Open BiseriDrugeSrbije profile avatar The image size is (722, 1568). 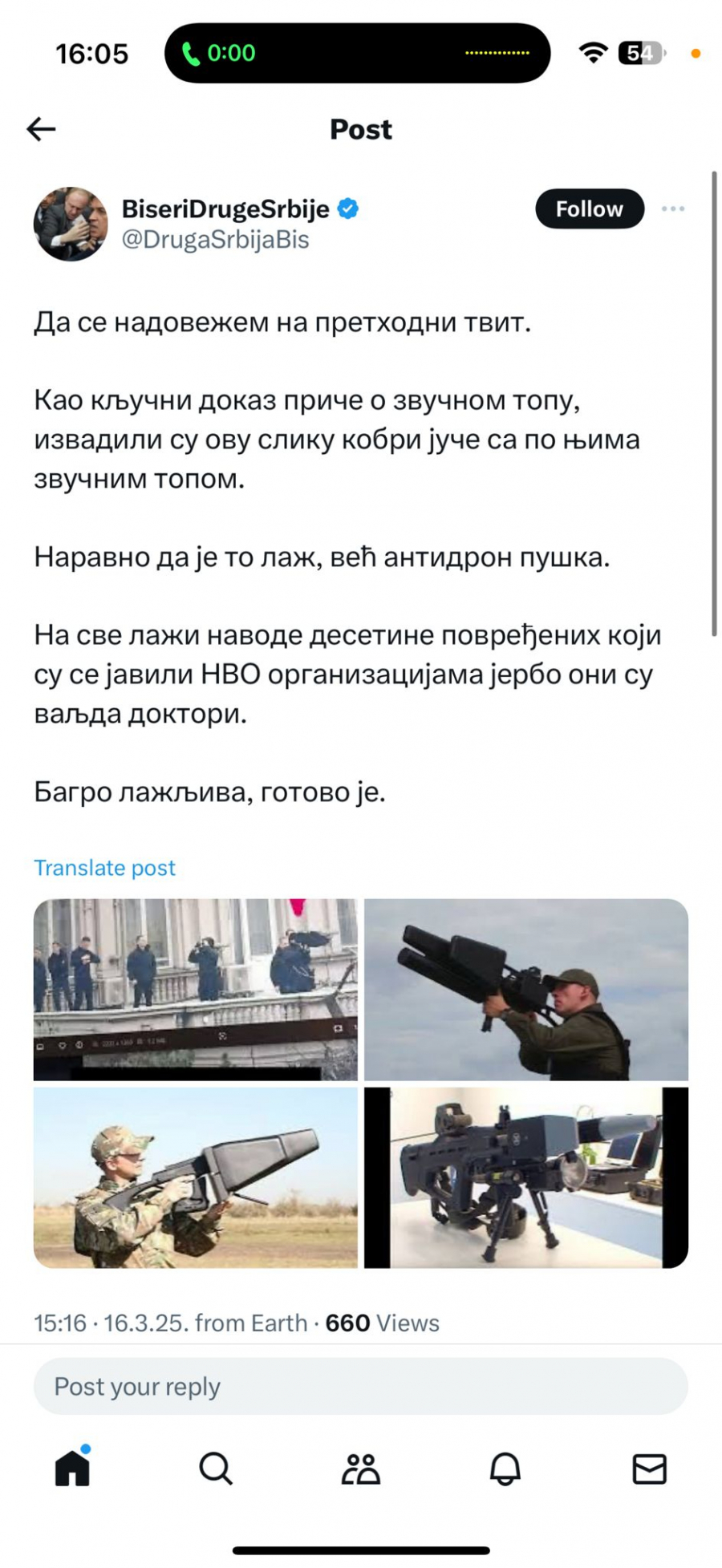point(71,224)
